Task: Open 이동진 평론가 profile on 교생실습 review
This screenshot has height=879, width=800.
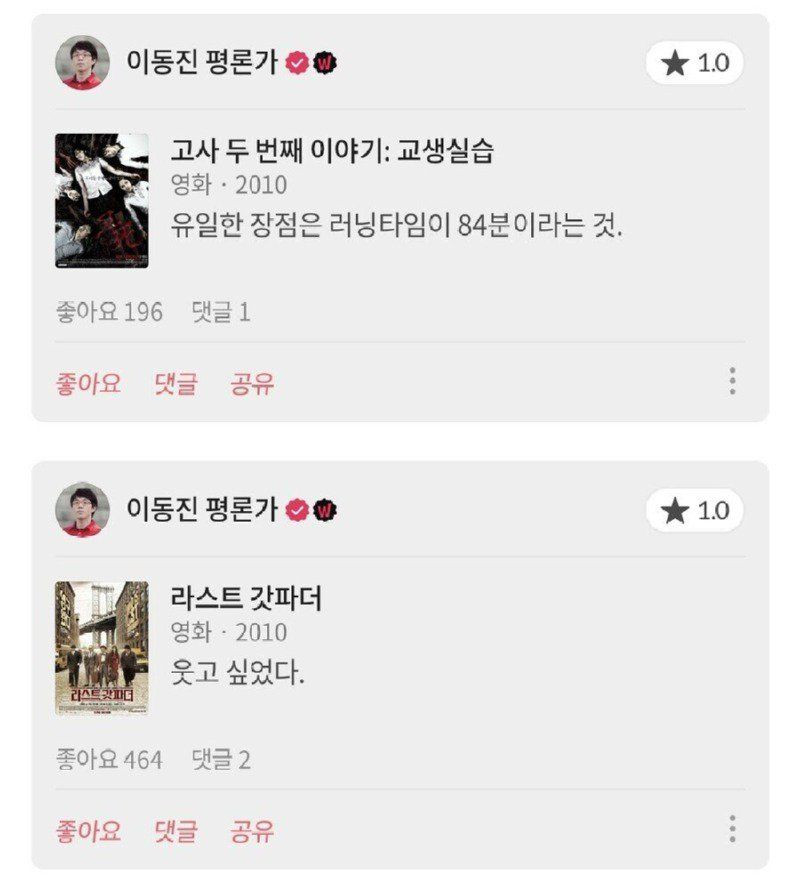Action: (83, 63)
